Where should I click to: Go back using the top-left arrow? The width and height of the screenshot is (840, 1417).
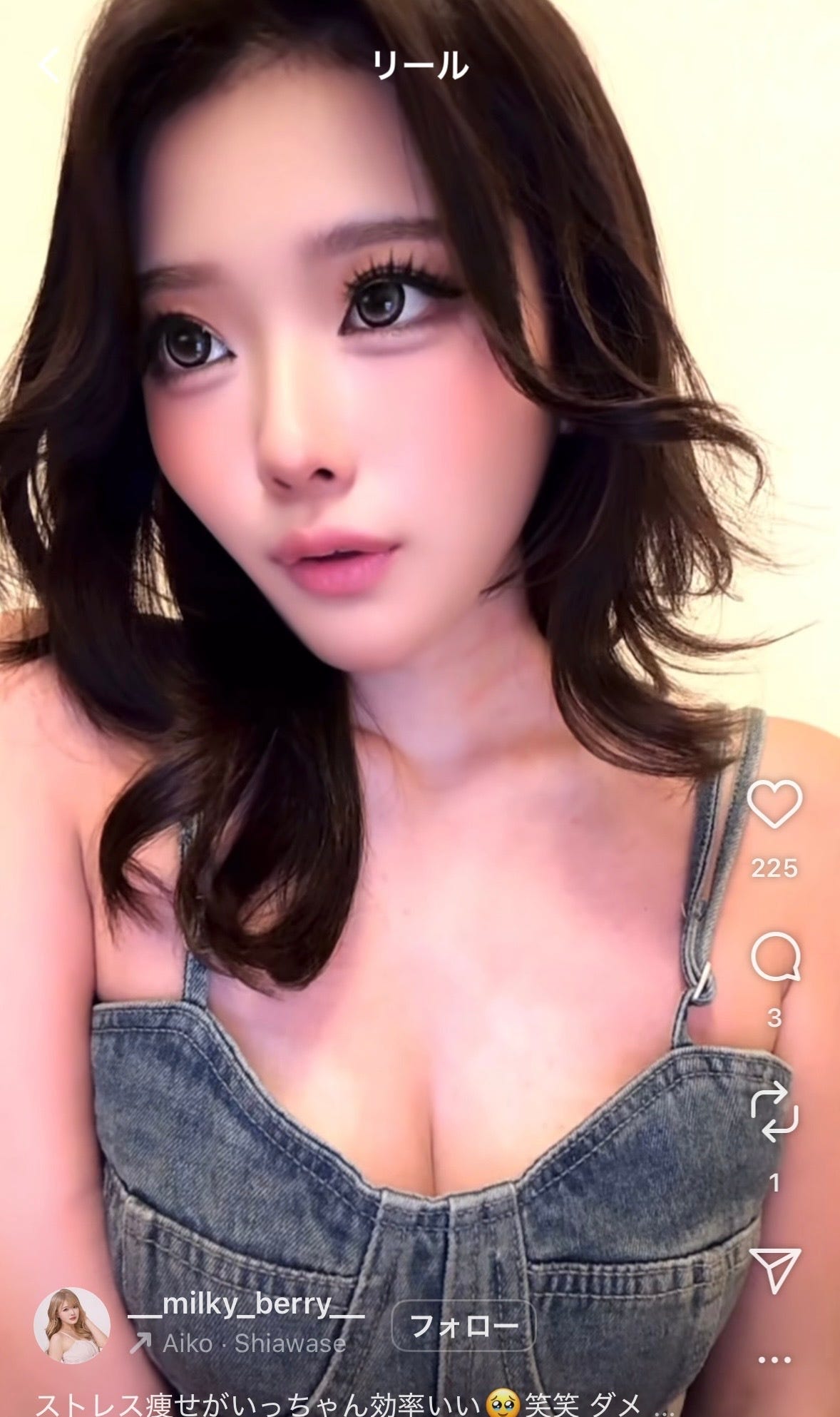(48, 66)
